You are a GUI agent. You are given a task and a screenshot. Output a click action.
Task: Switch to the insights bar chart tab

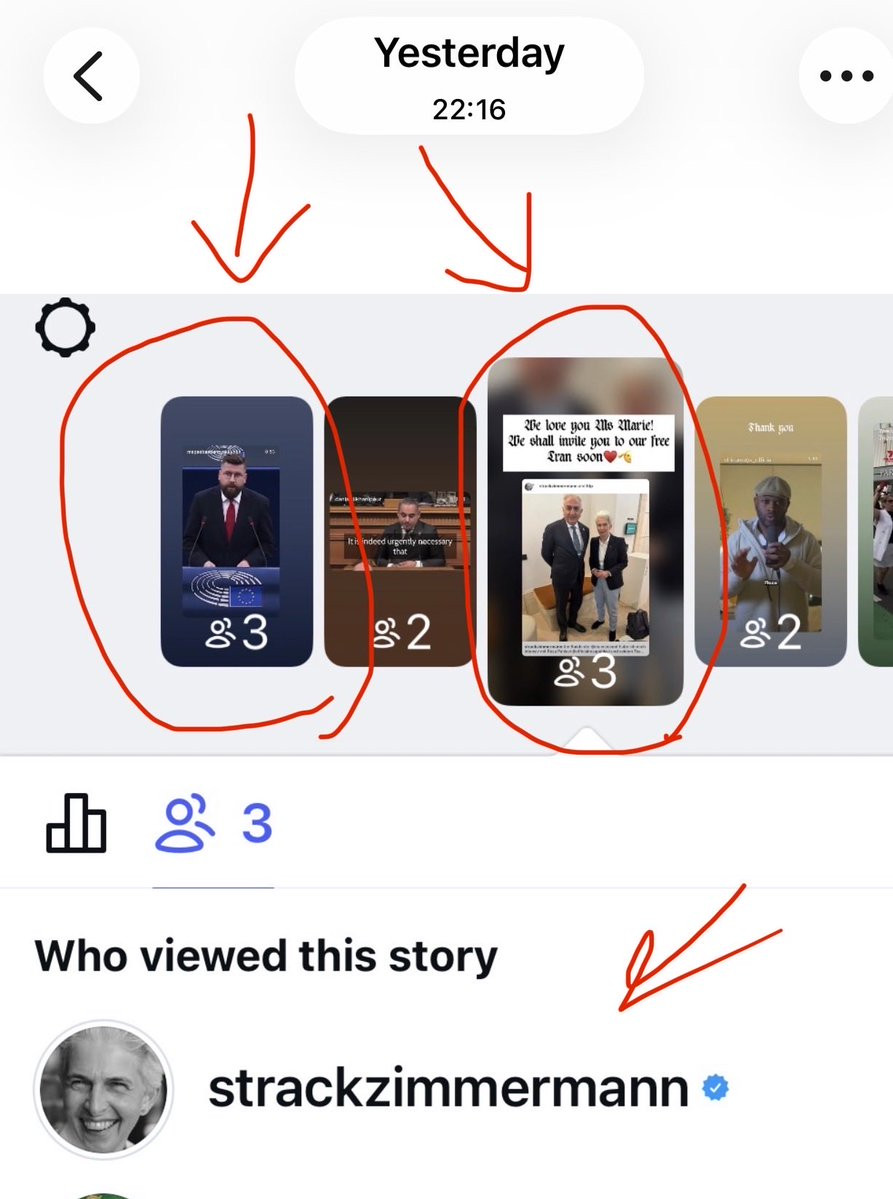(76, 823)
